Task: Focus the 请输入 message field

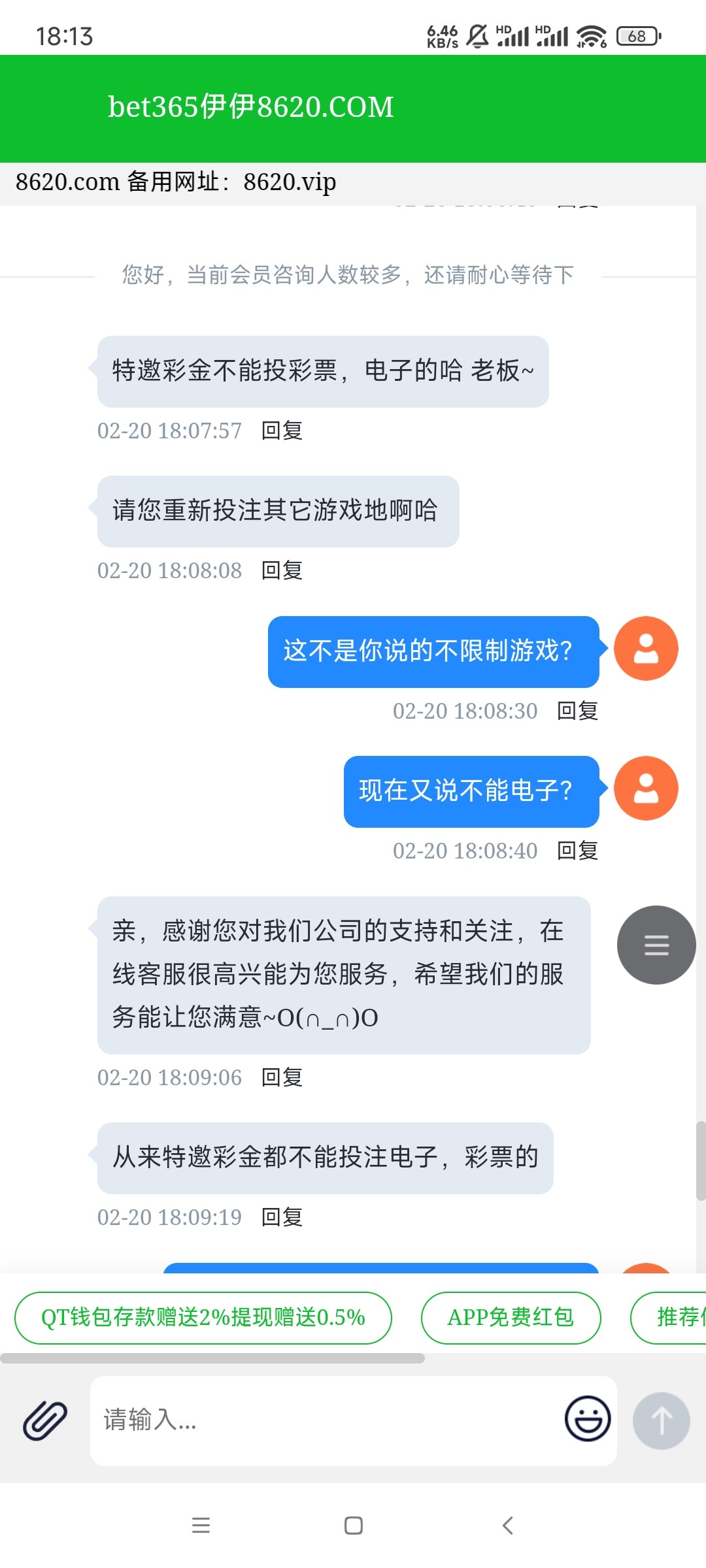Action: tap(327, 1420)
